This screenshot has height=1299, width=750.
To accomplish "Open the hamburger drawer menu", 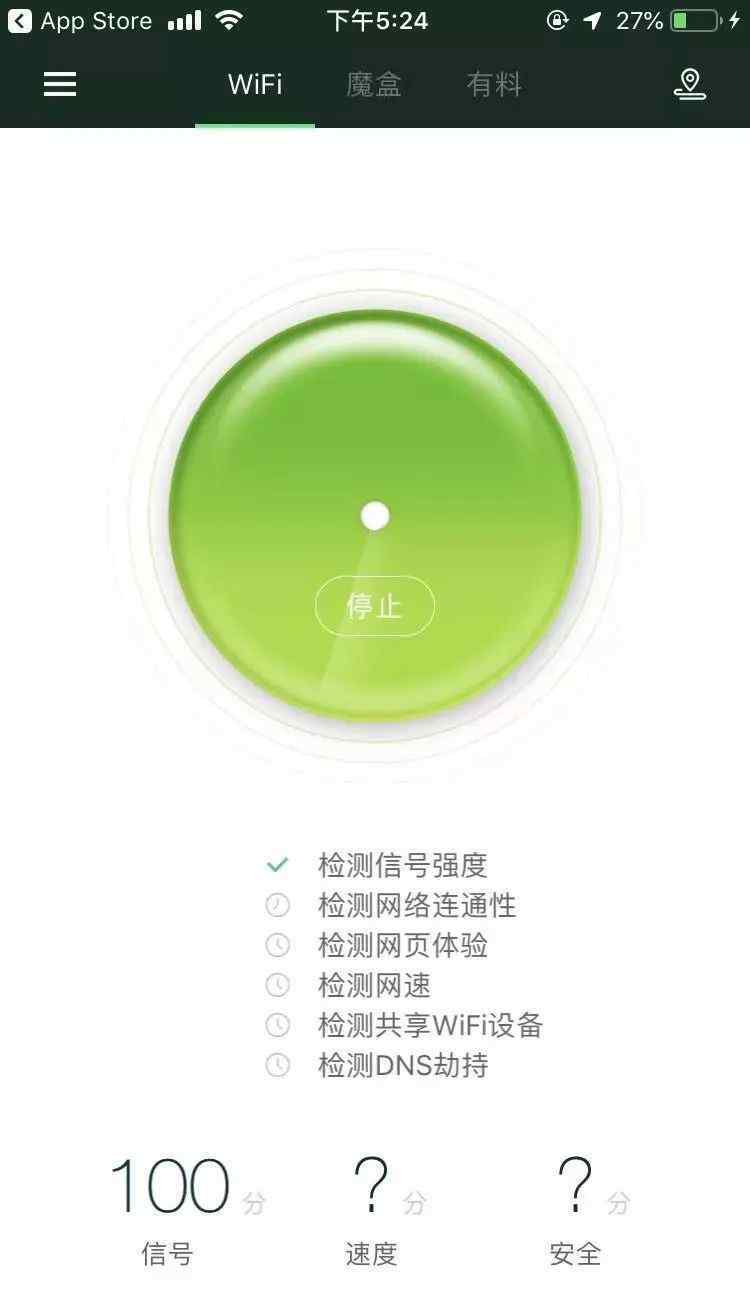I will (60, 85).
